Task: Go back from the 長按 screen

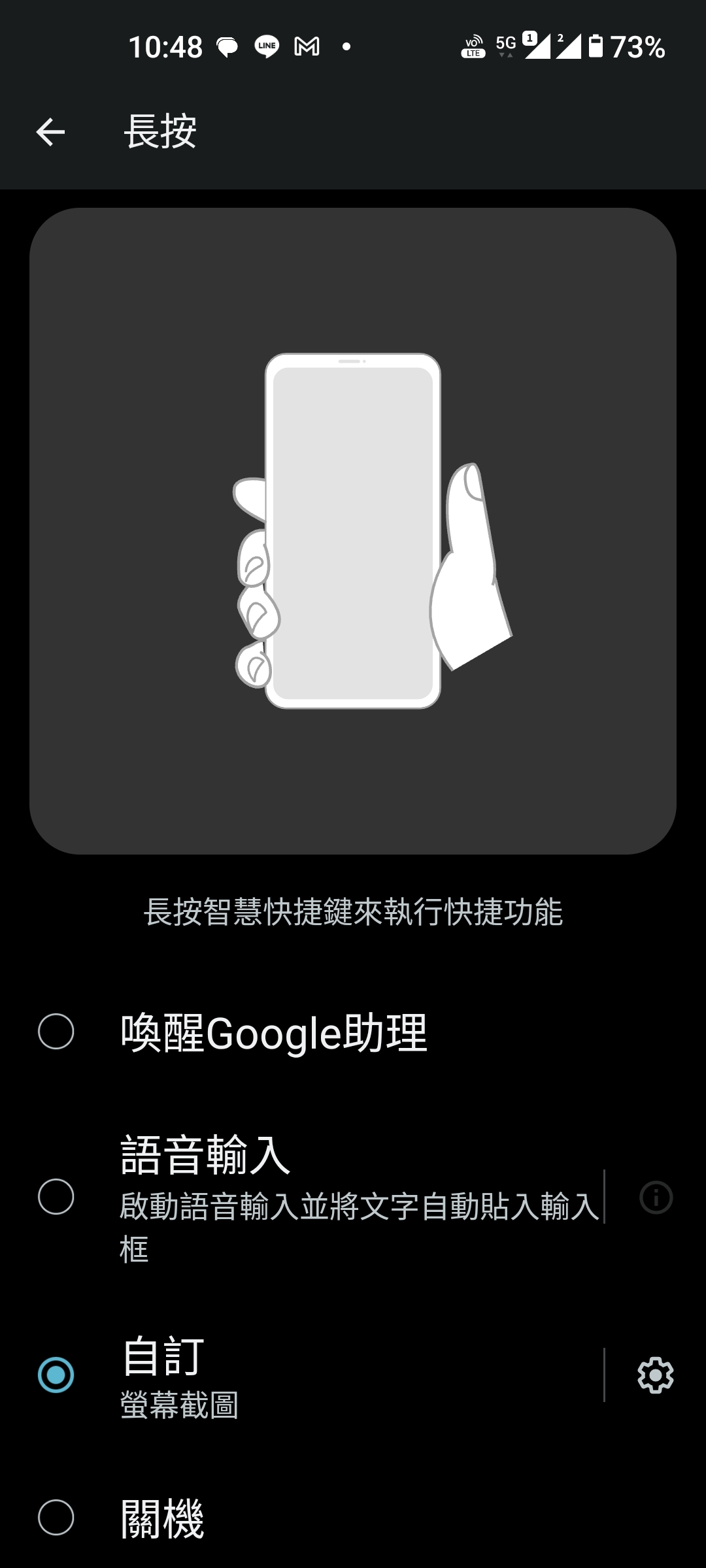Action: [x=50, y=132]
